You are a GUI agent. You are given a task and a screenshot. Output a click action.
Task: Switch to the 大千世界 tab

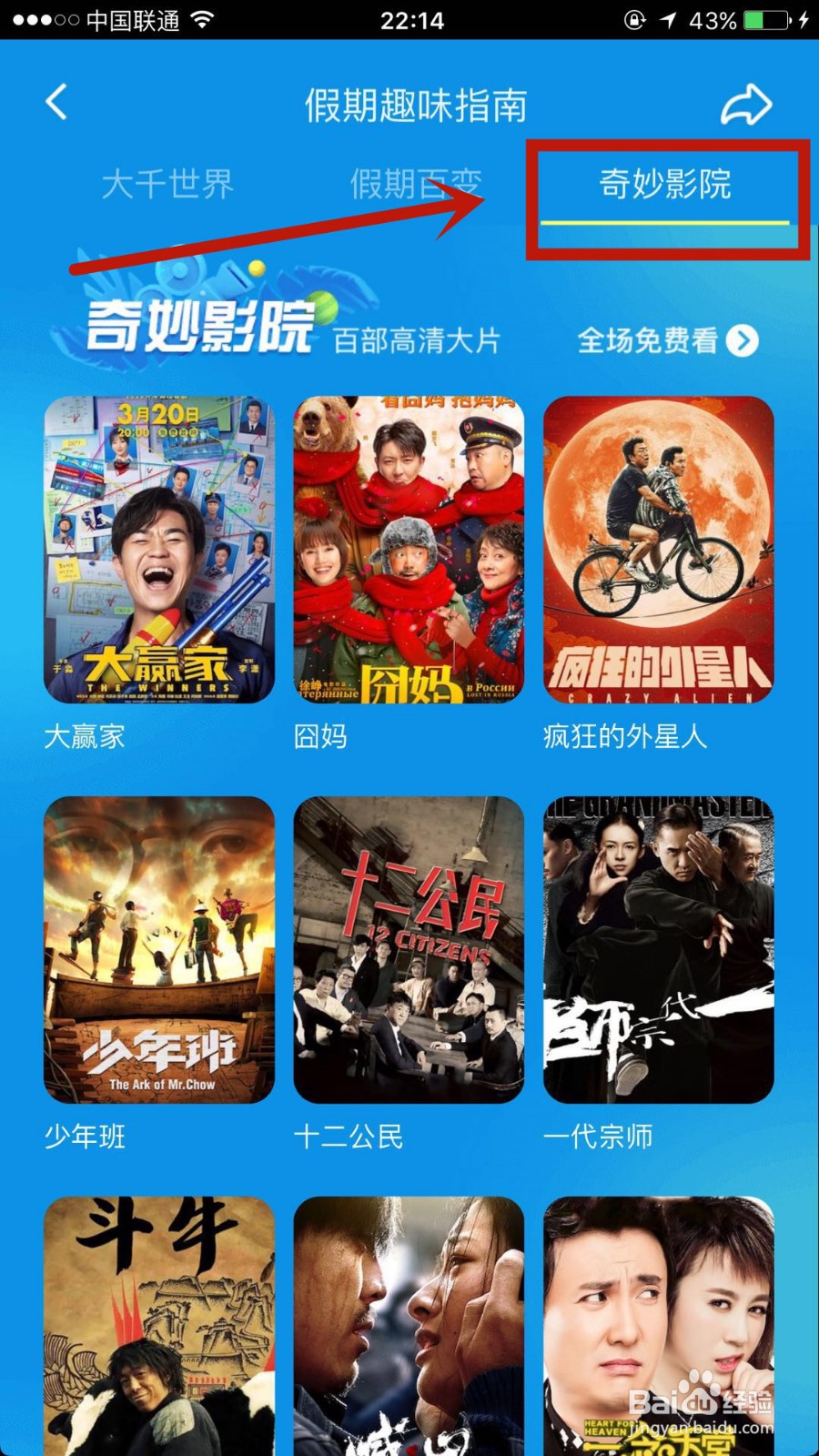(167, 185)
